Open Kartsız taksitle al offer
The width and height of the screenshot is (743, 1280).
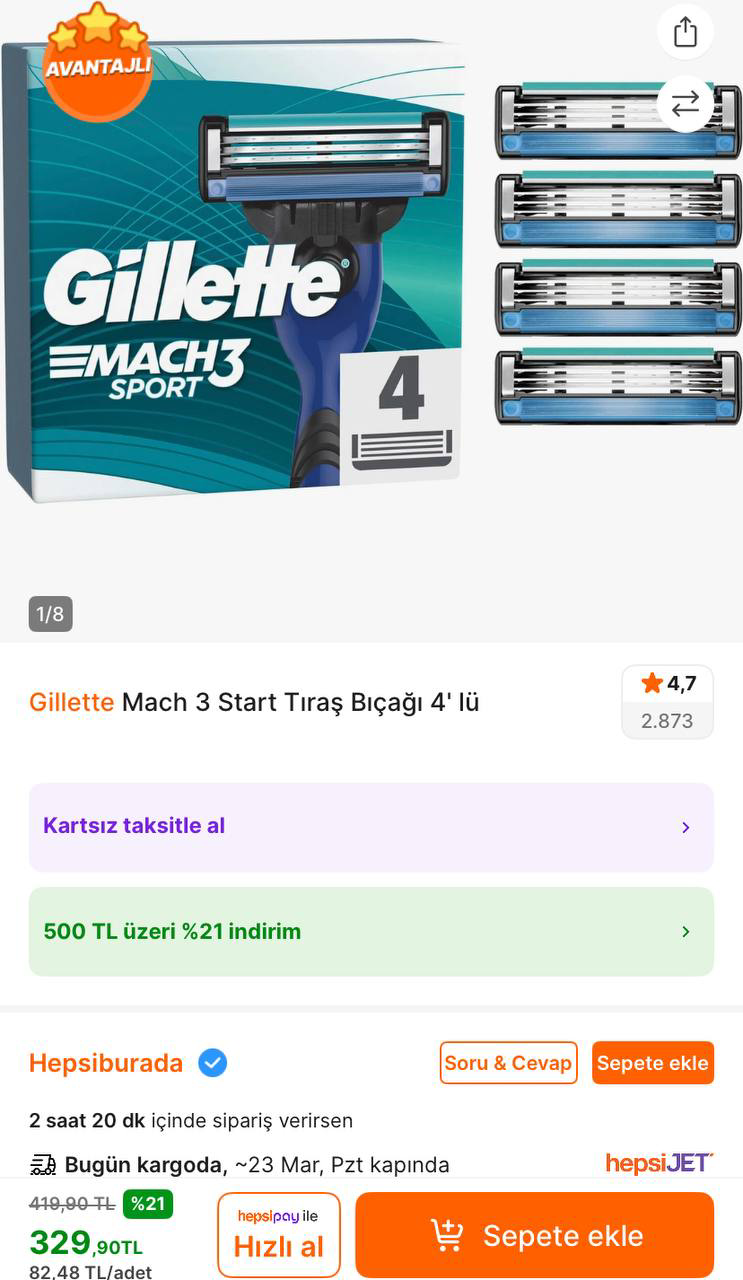(371, 827)
